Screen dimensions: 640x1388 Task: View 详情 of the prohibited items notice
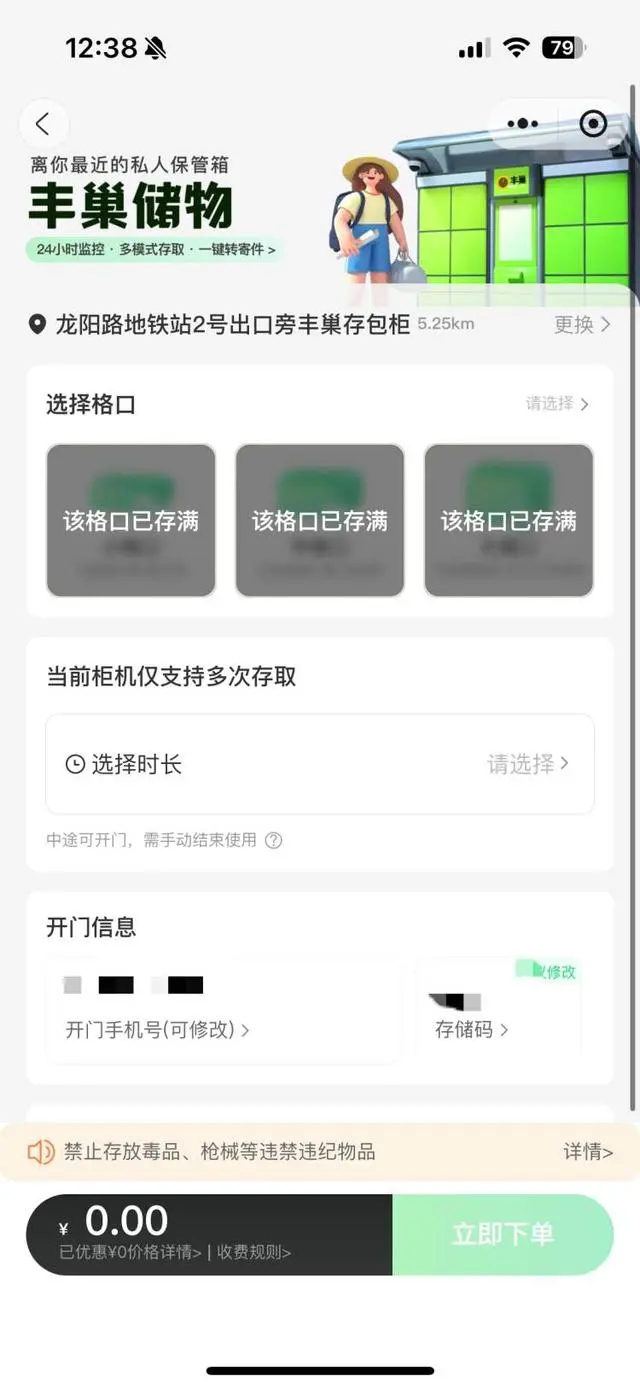click(588, 1152)
